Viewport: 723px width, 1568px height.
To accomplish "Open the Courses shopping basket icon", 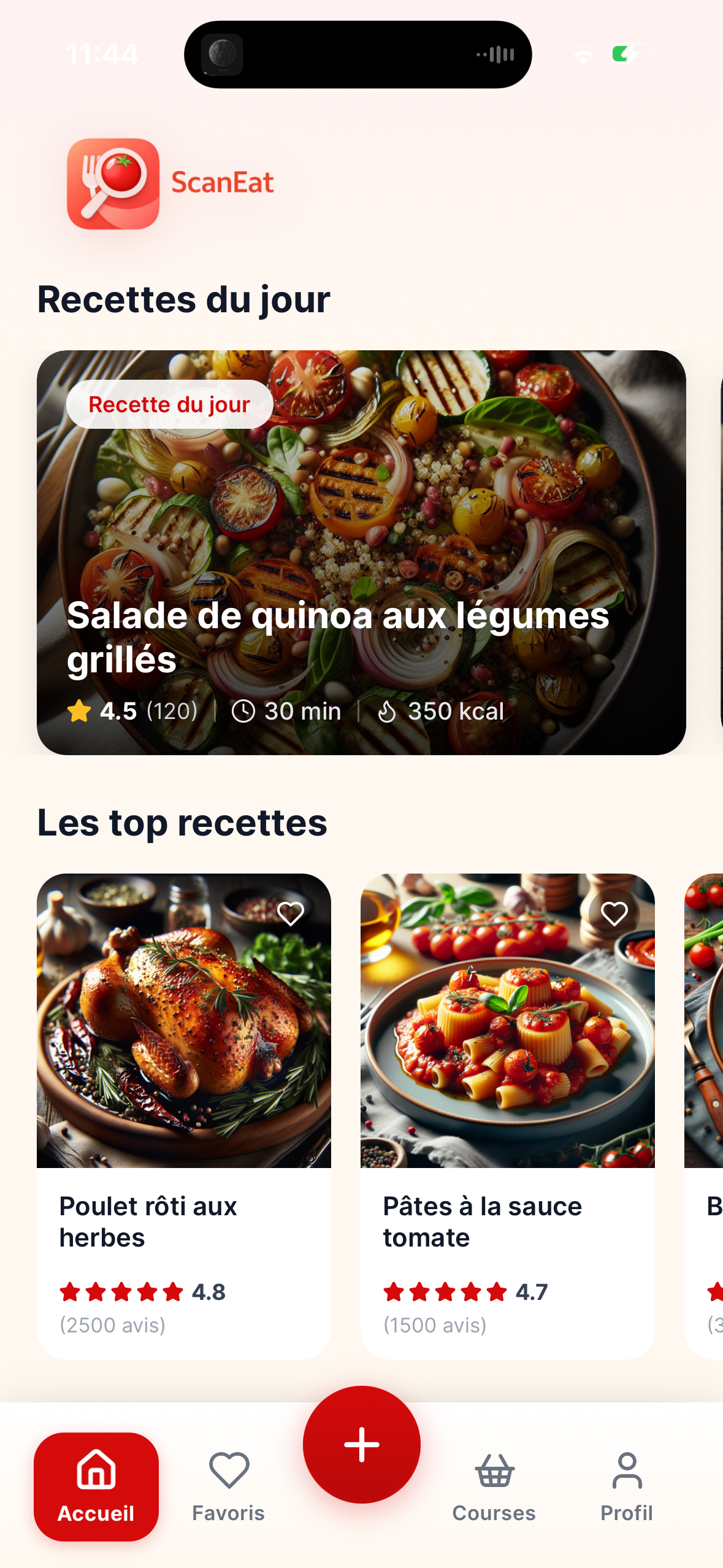I will pos(494,1469).
